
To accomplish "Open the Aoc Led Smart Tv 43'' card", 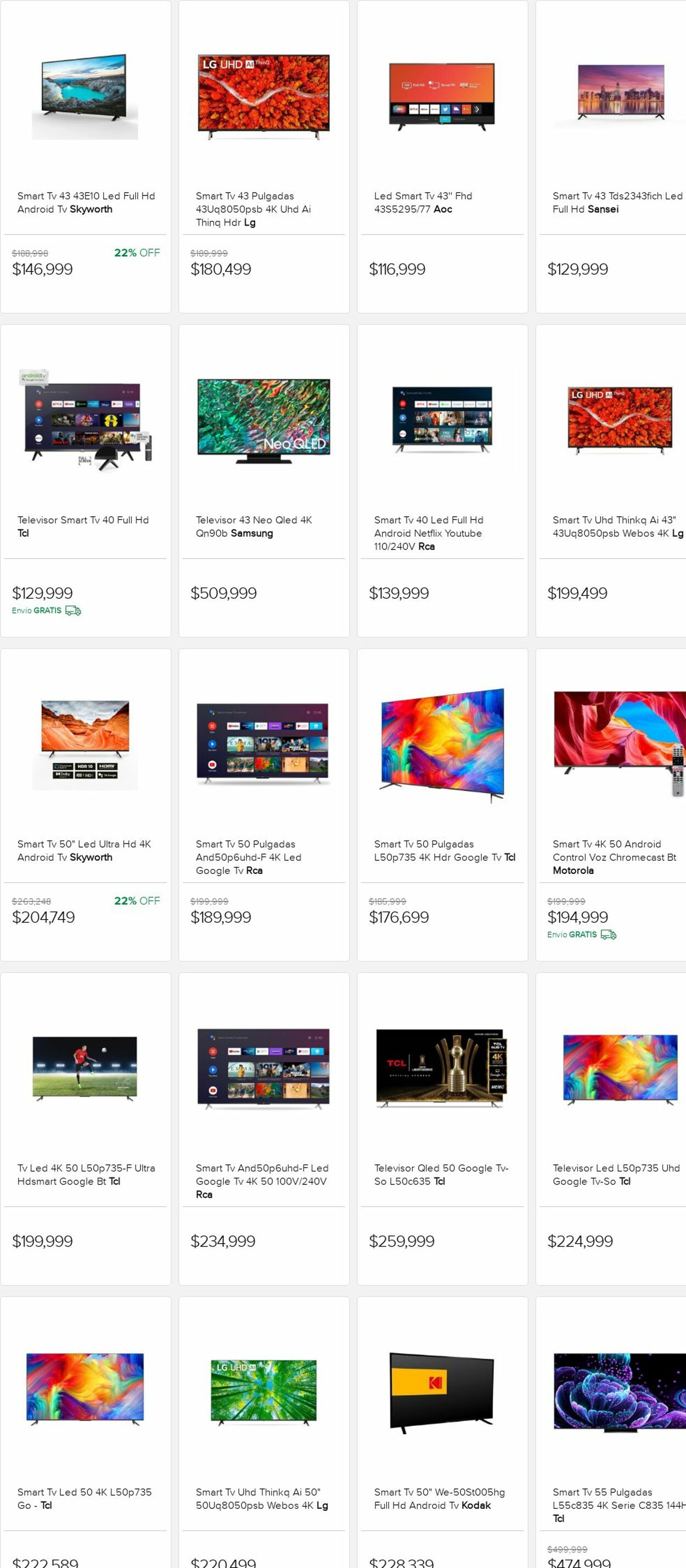I will [442, 202].
